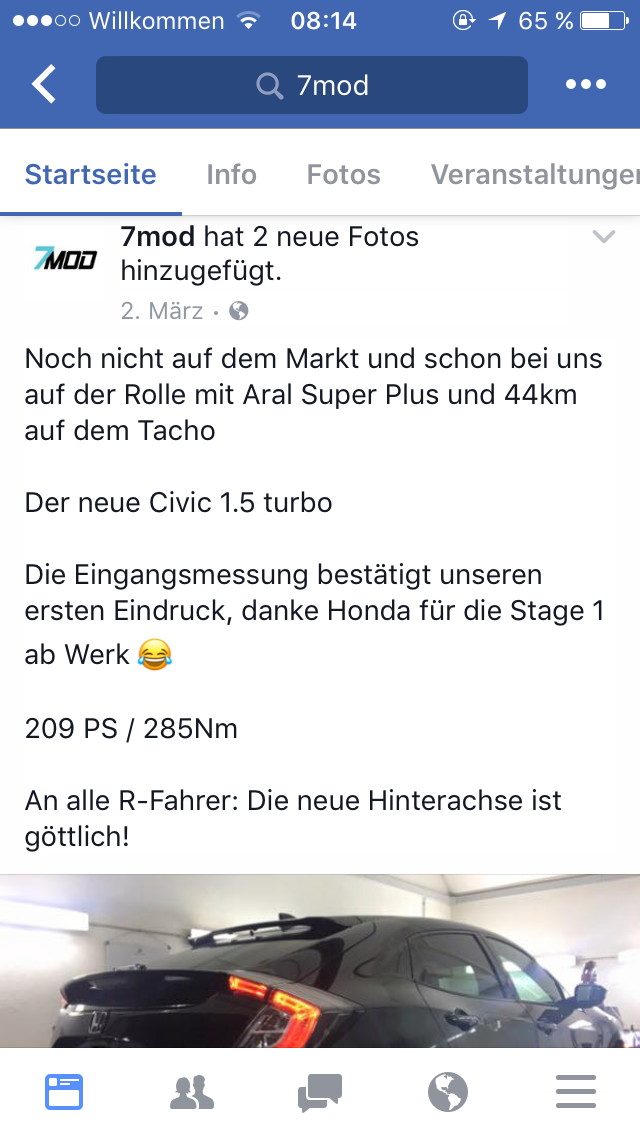View the black Honda Civic photo
The width and height of the screenshot is (640, 1136).
pyautogui.click(x=320, y=960)
